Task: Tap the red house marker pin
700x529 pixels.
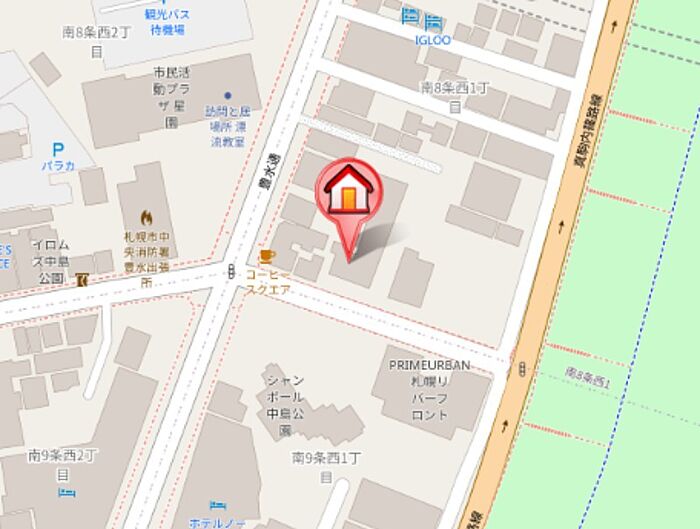Action: coord(349,192)
